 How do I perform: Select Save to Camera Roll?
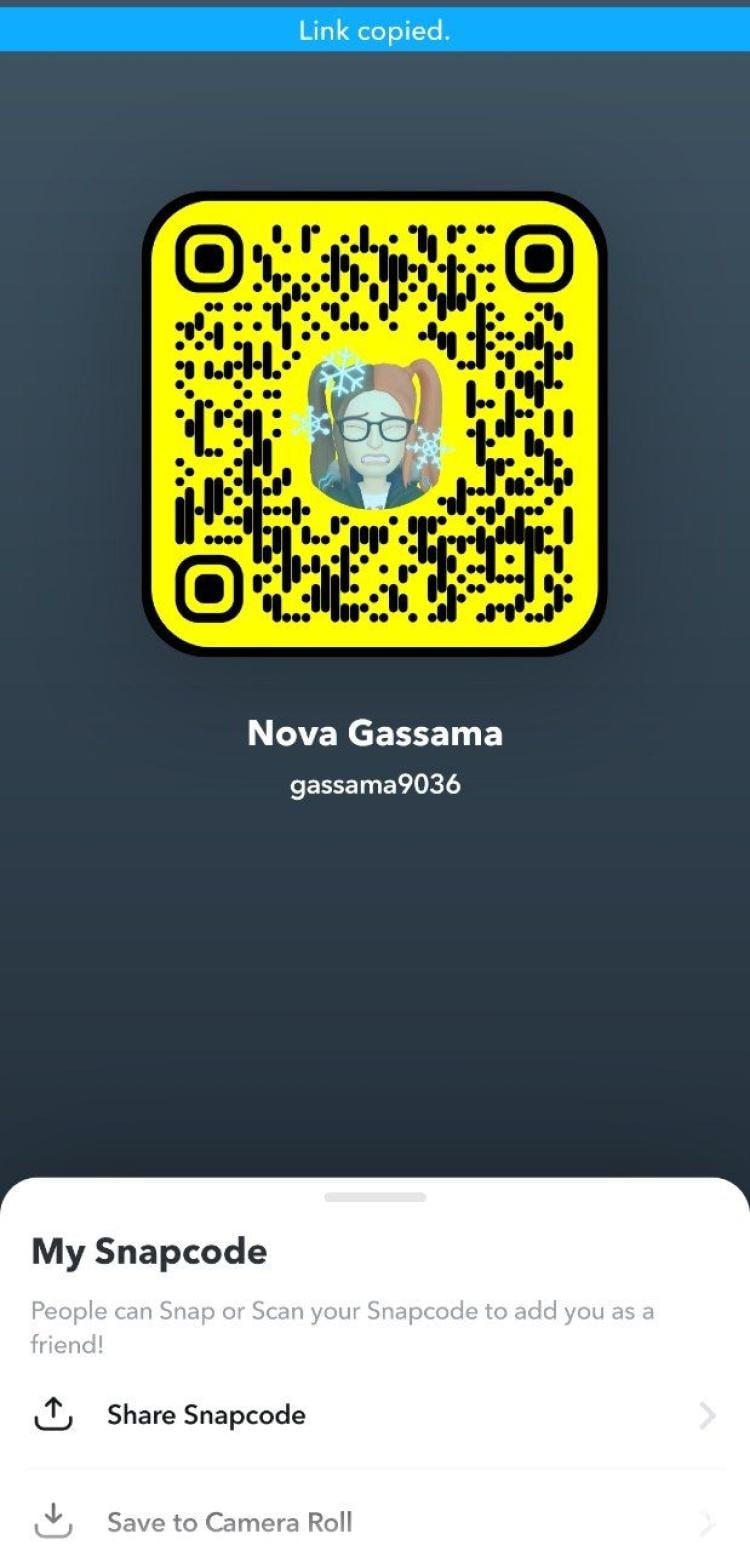(229, 1522)
